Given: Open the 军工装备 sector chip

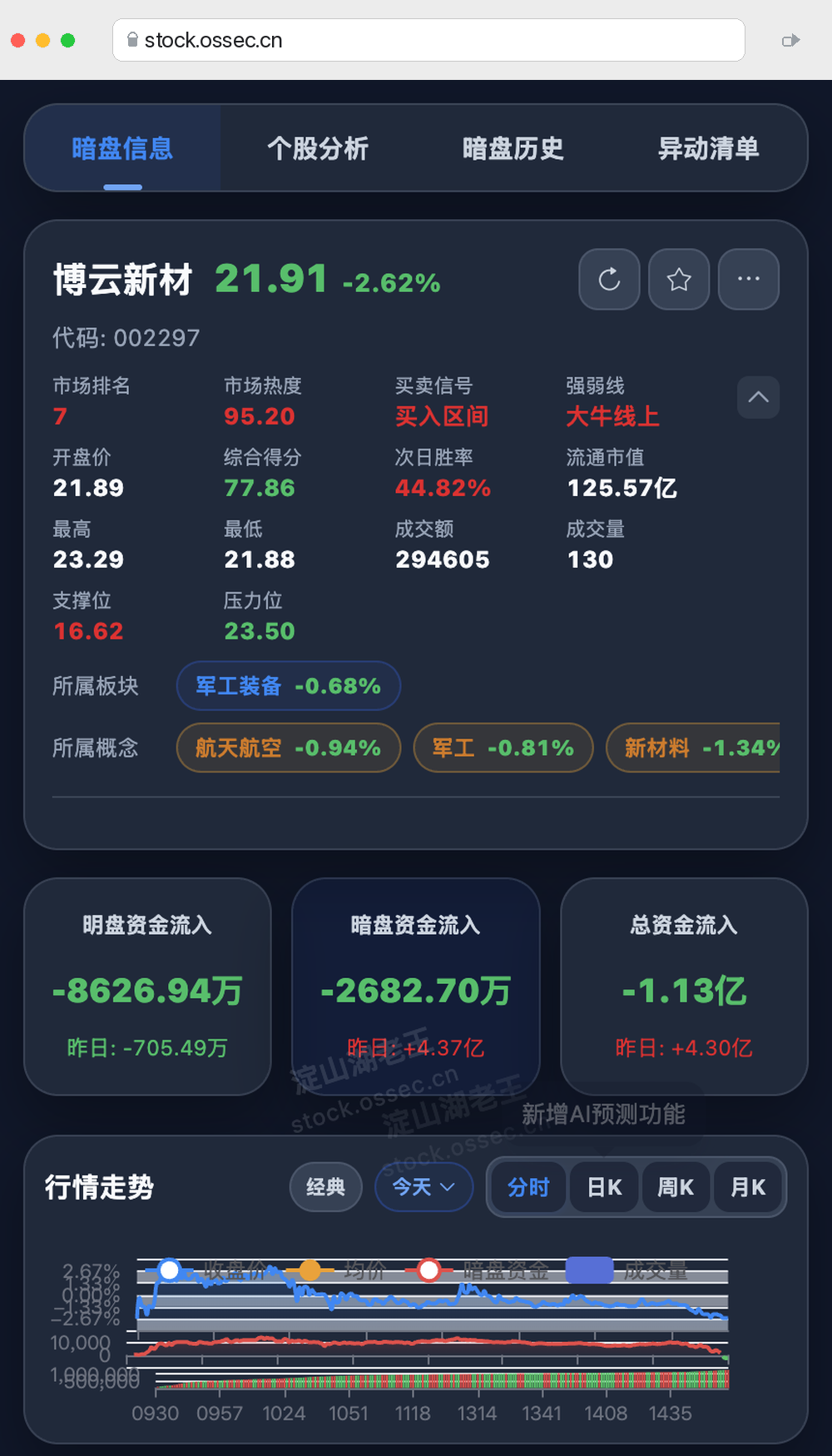Looking at the screenshot, I should pos(289,686).
